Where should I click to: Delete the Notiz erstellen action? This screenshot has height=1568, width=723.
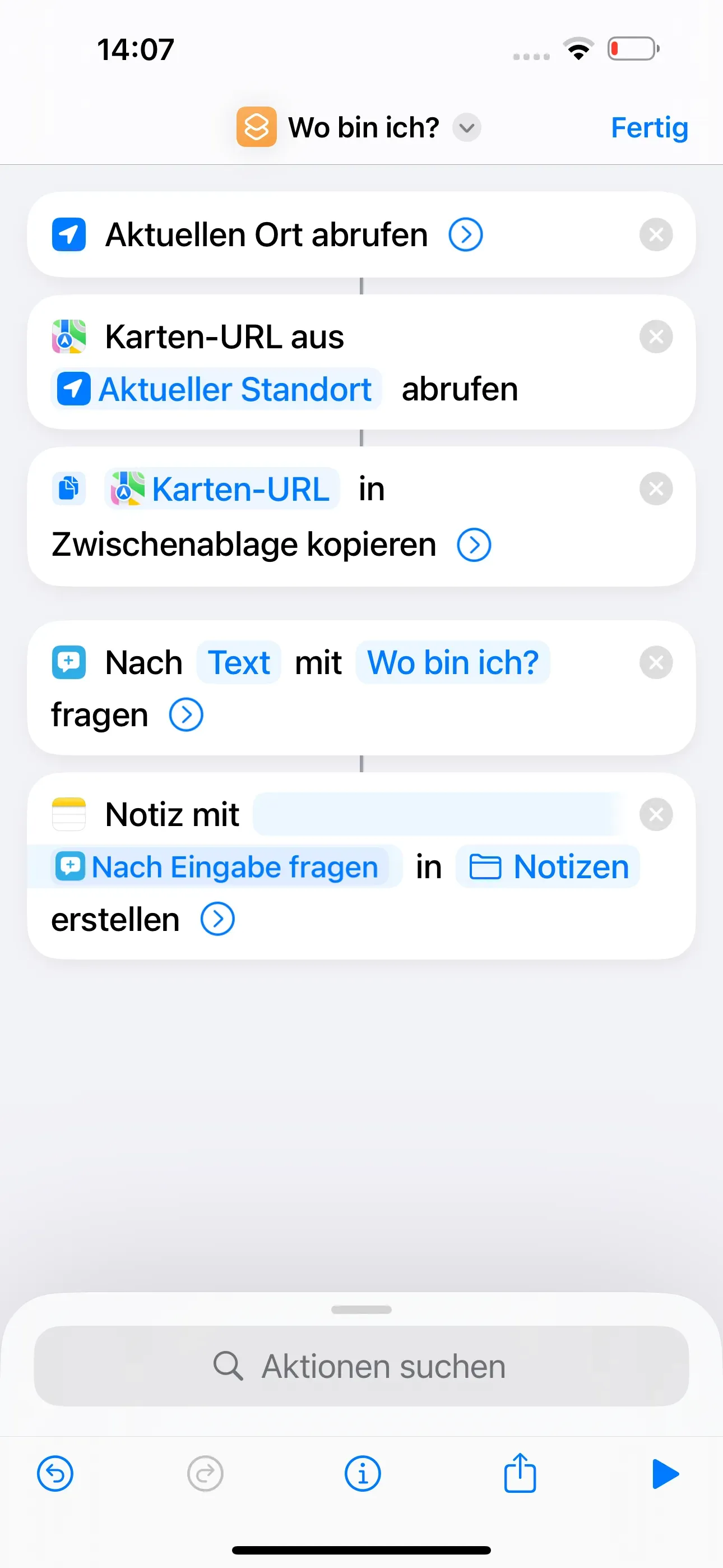click(x=655, y=815)
